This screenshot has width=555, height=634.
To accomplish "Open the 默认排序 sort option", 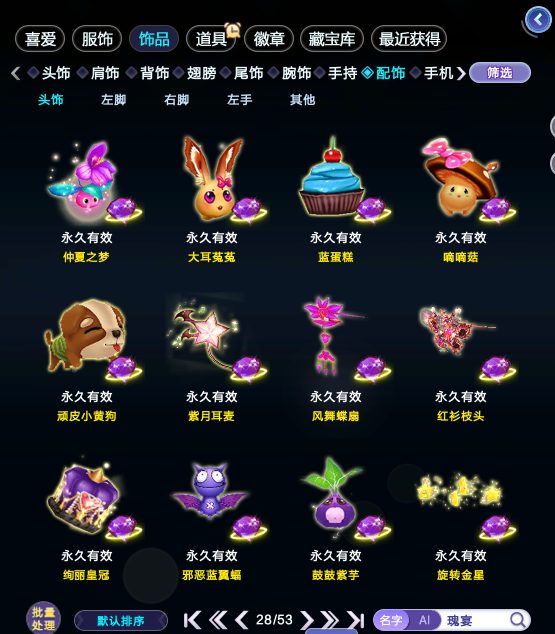I will click(121, 621).
